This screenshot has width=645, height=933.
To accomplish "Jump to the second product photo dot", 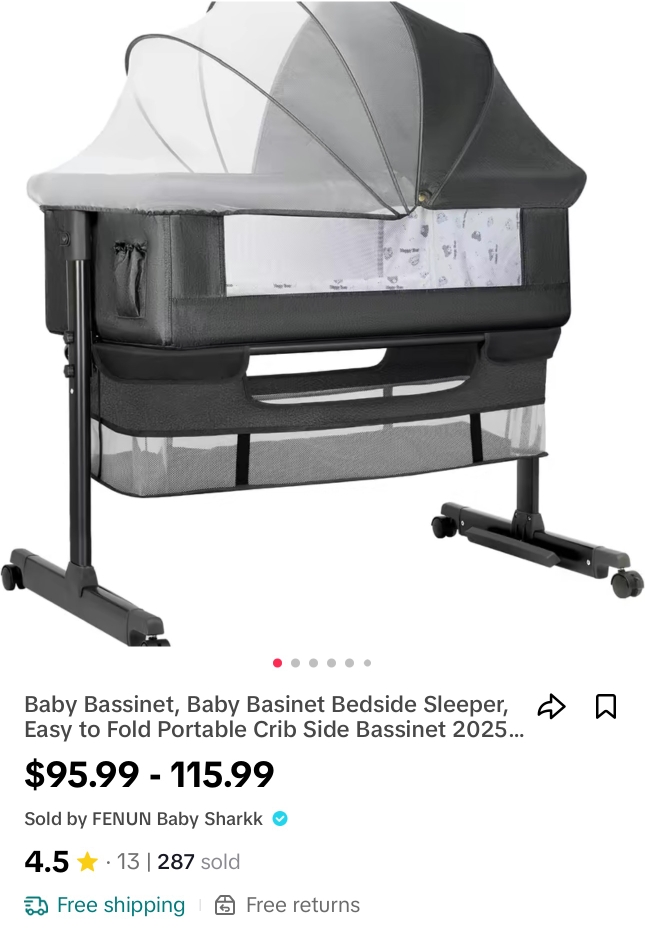I will pyautogui.click(x=296, y=663).
